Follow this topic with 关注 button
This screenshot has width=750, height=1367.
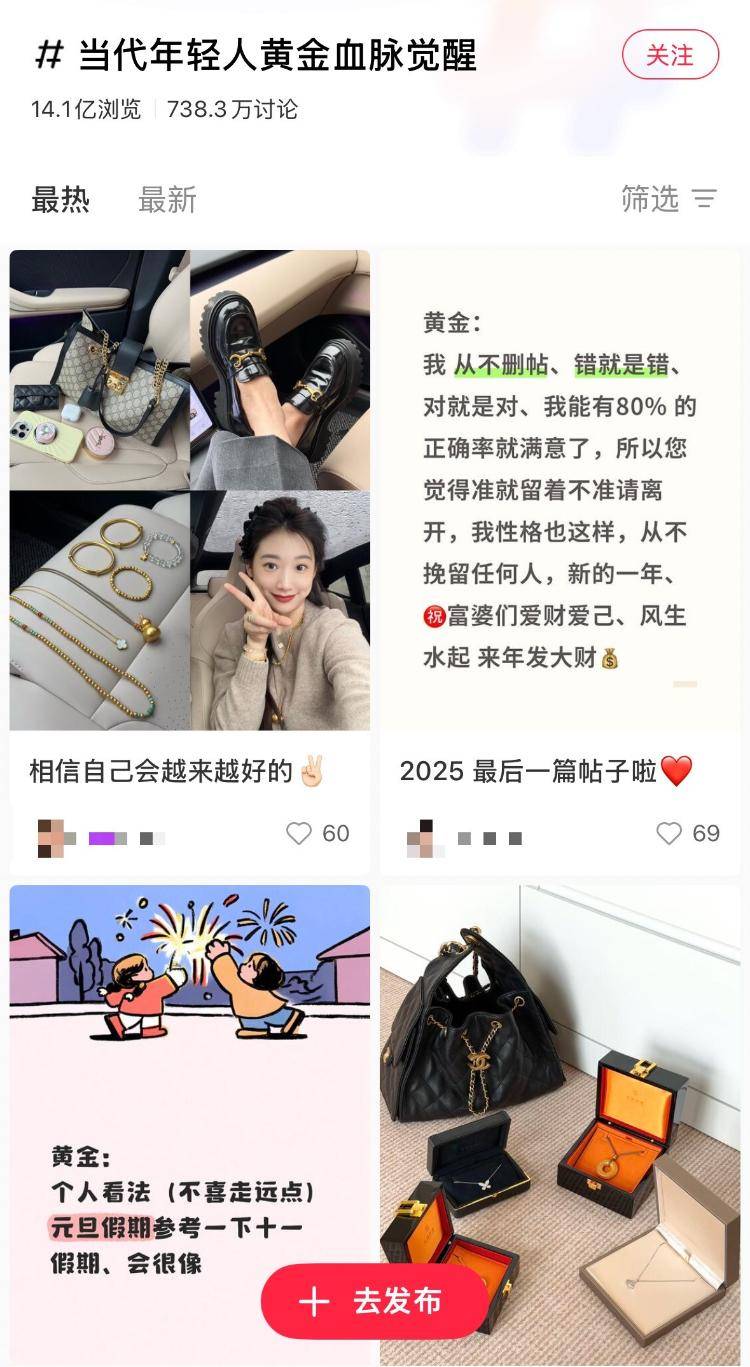pyautogui.click(x=670, y=55)
